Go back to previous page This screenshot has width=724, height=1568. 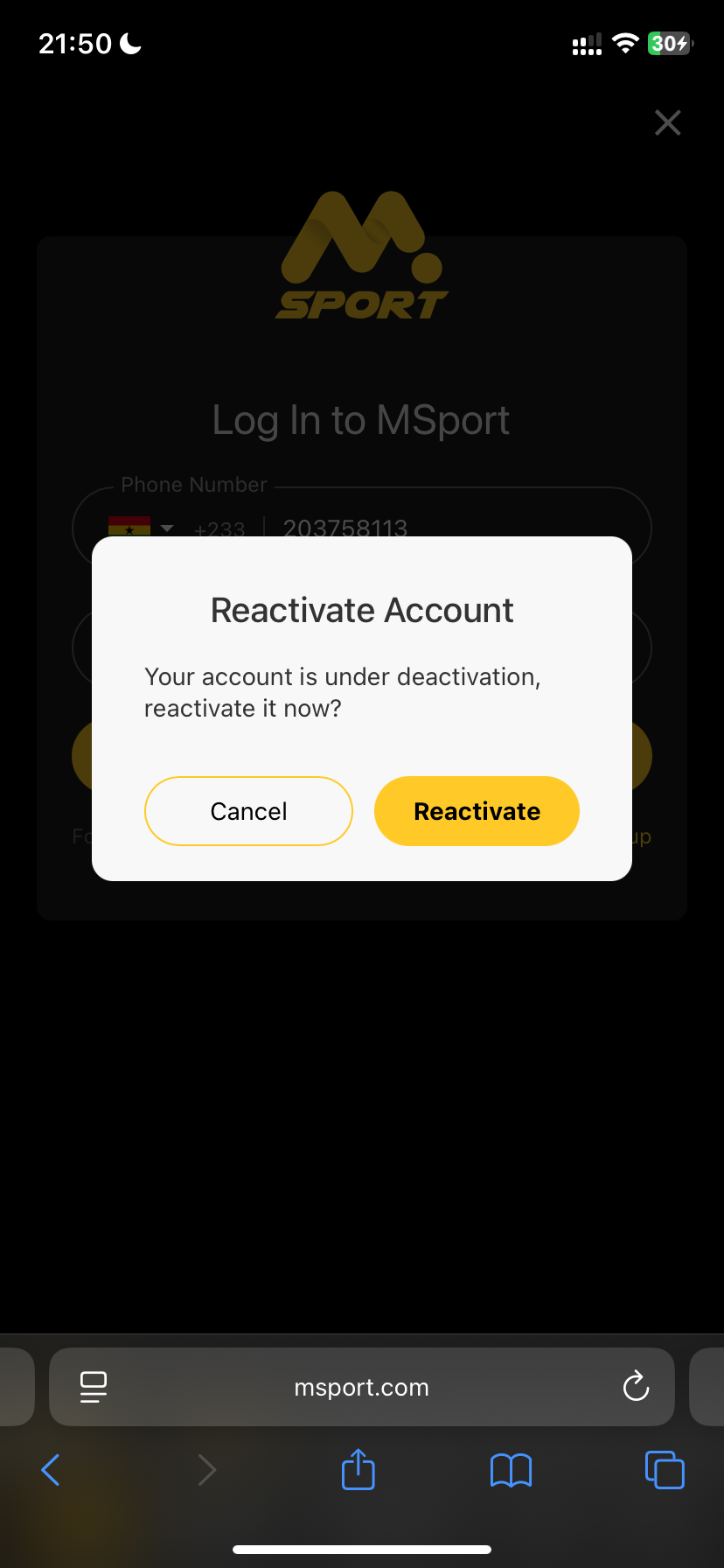[x=51, y=1470]
